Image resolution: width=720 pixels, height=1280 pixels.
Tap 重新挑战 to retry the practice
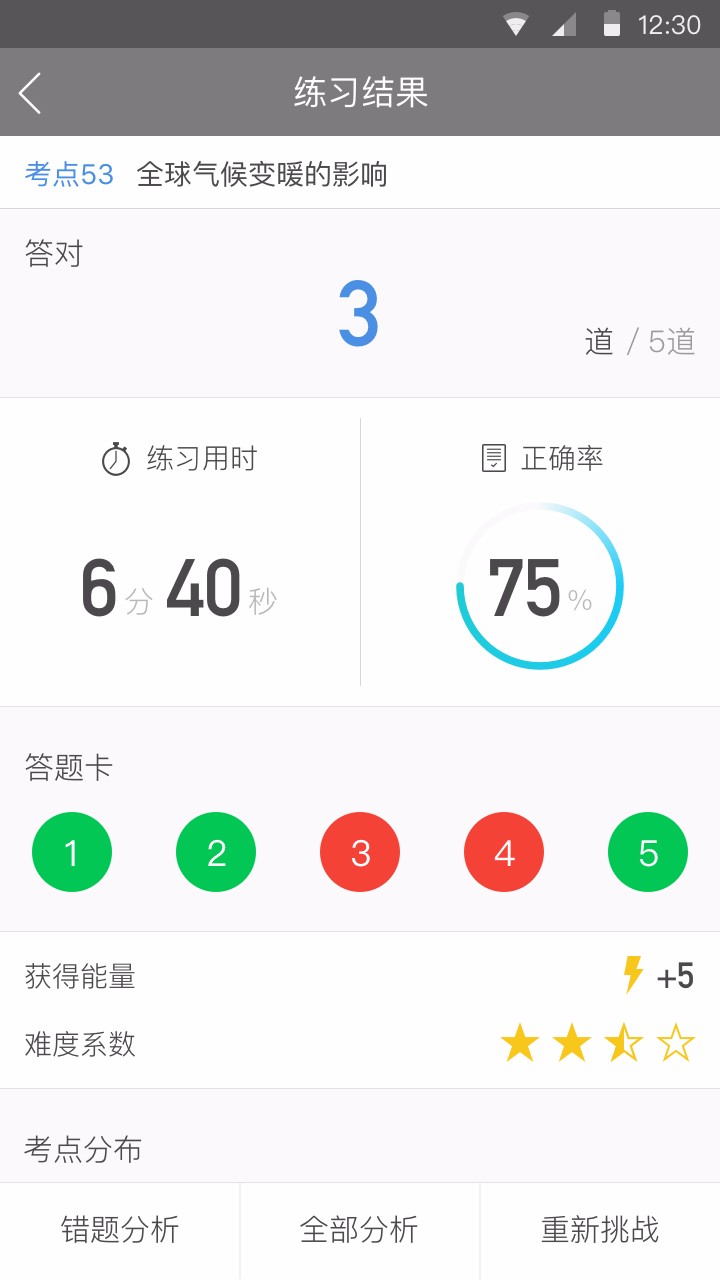pos(600,1231)
